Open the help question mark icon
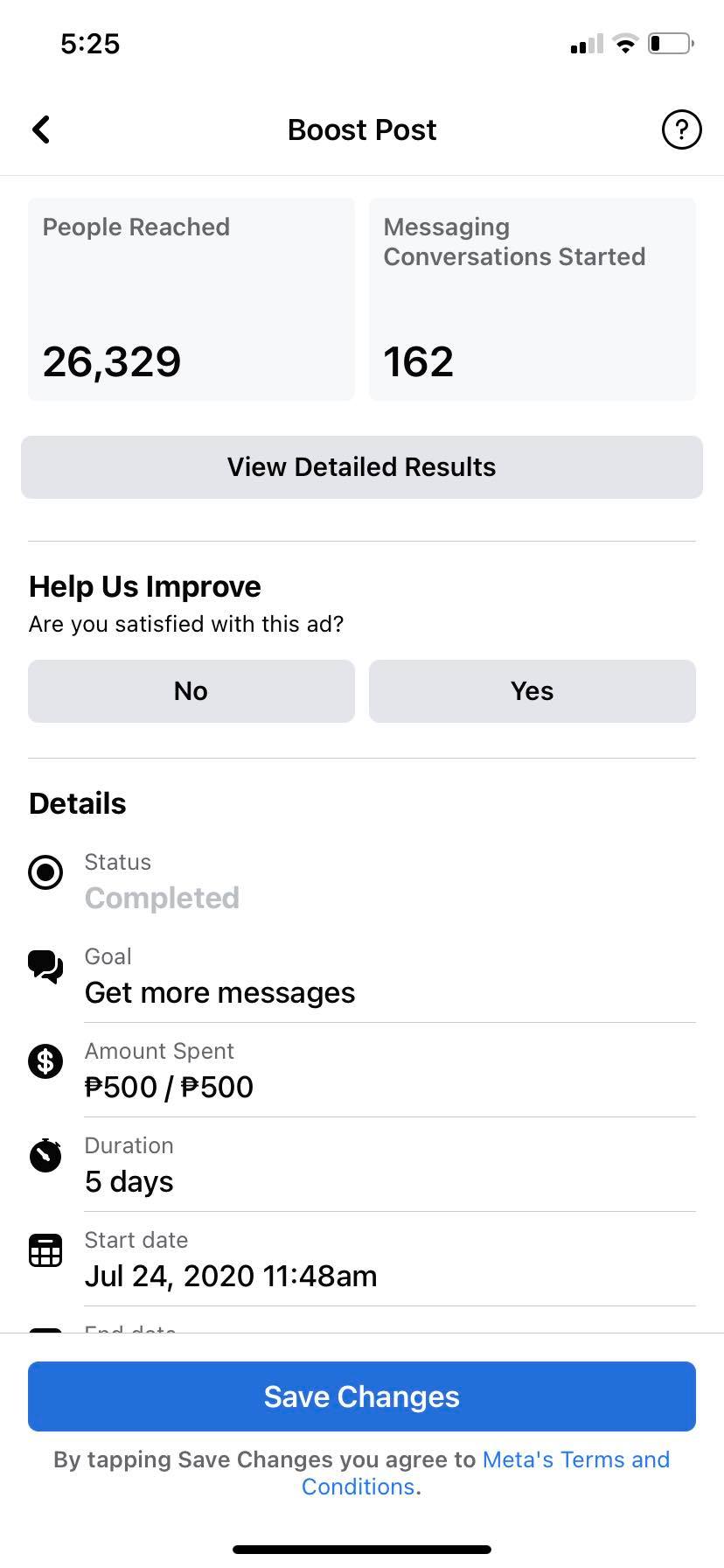This screenshot has width=724, height=1568. [681, 129]
